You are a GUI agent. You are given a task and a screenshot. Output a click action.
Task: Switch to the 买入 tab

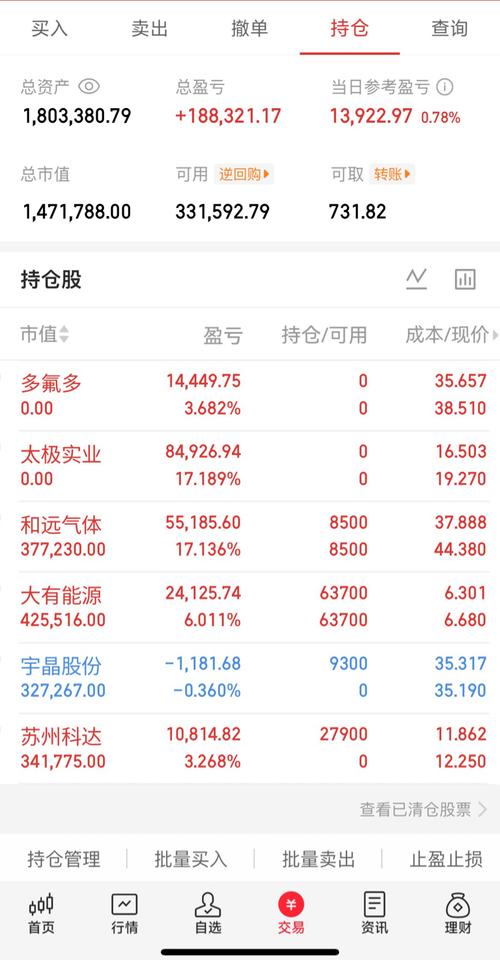coord(49,28)
